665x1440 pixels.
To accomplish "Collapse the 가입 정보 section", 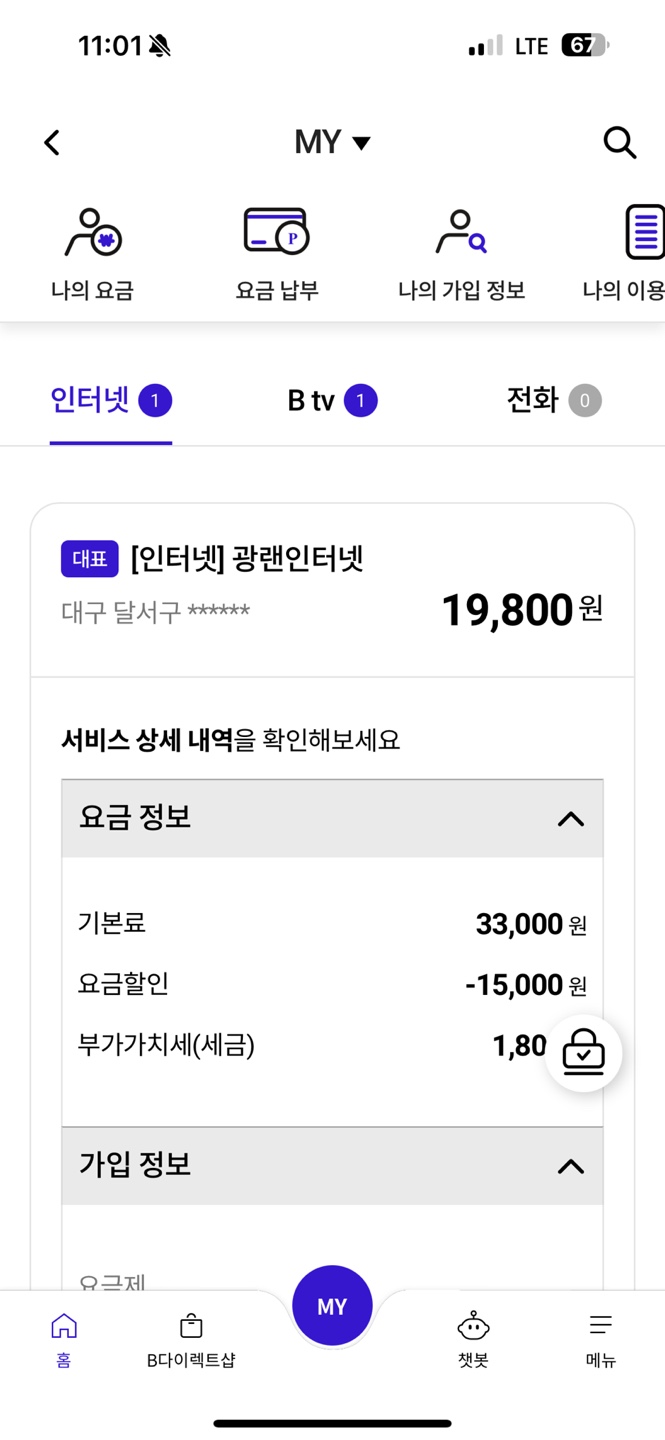I will tap(332, 1165).
